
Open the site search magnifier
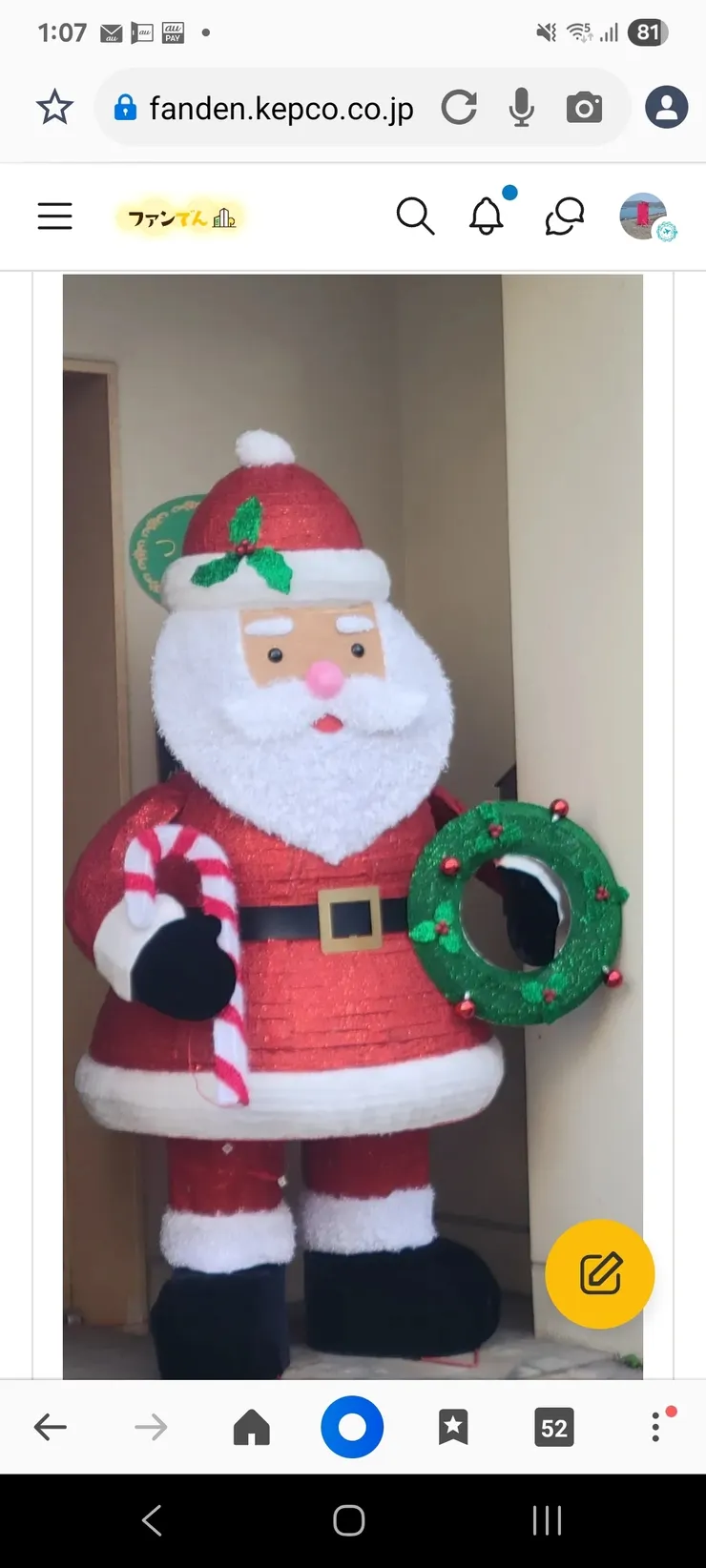coord(415,217)
